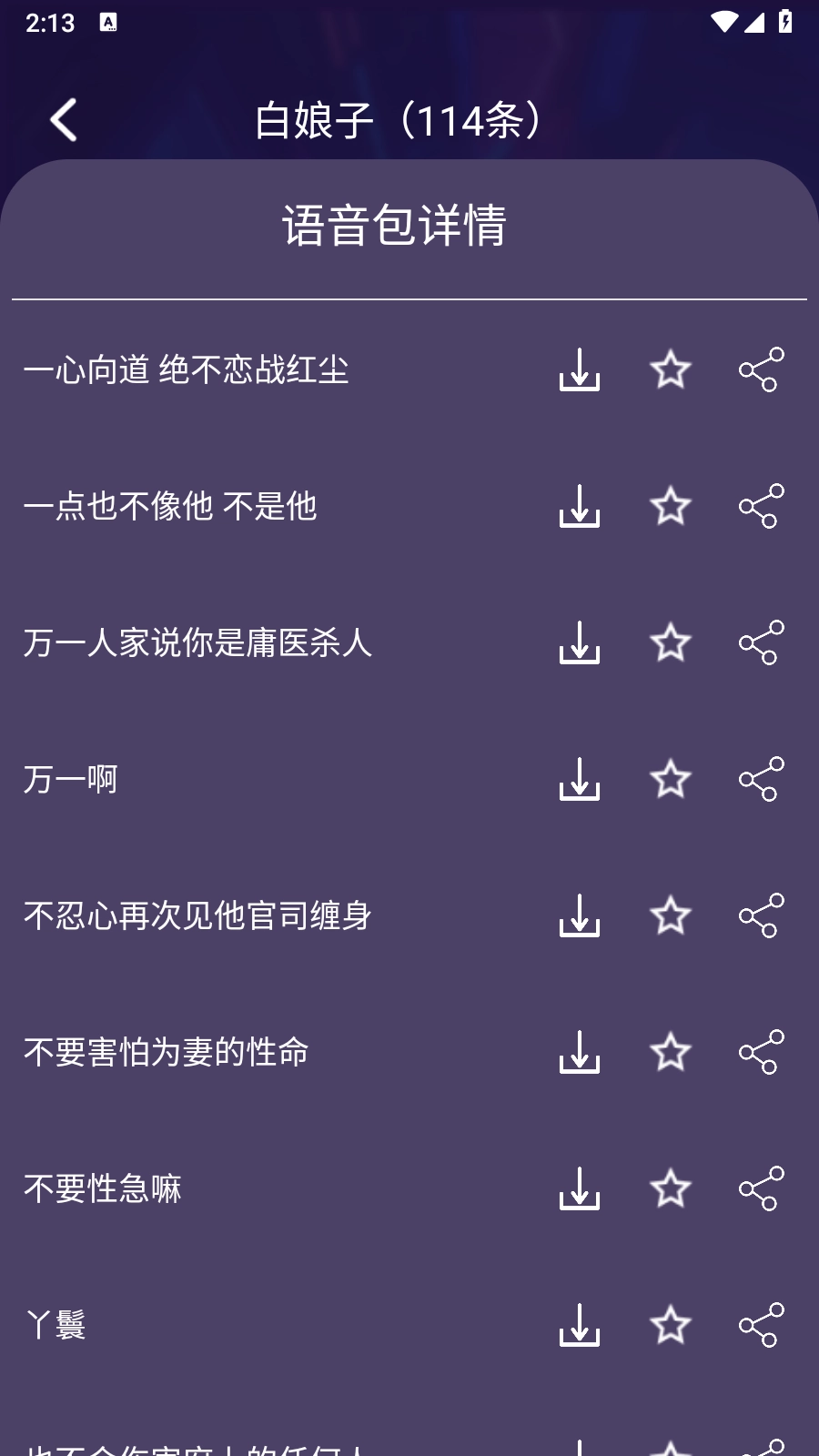Star the 不忍心再次见他官司缠身 clip
Screen dimensions: 819x1456
tap(670, 916)
